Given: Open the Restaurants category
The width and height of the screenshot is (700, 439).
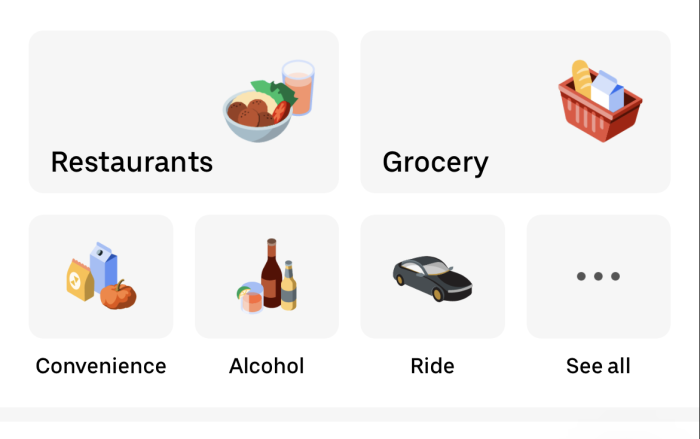Looking at the screenshot, I should click(183, 111).
